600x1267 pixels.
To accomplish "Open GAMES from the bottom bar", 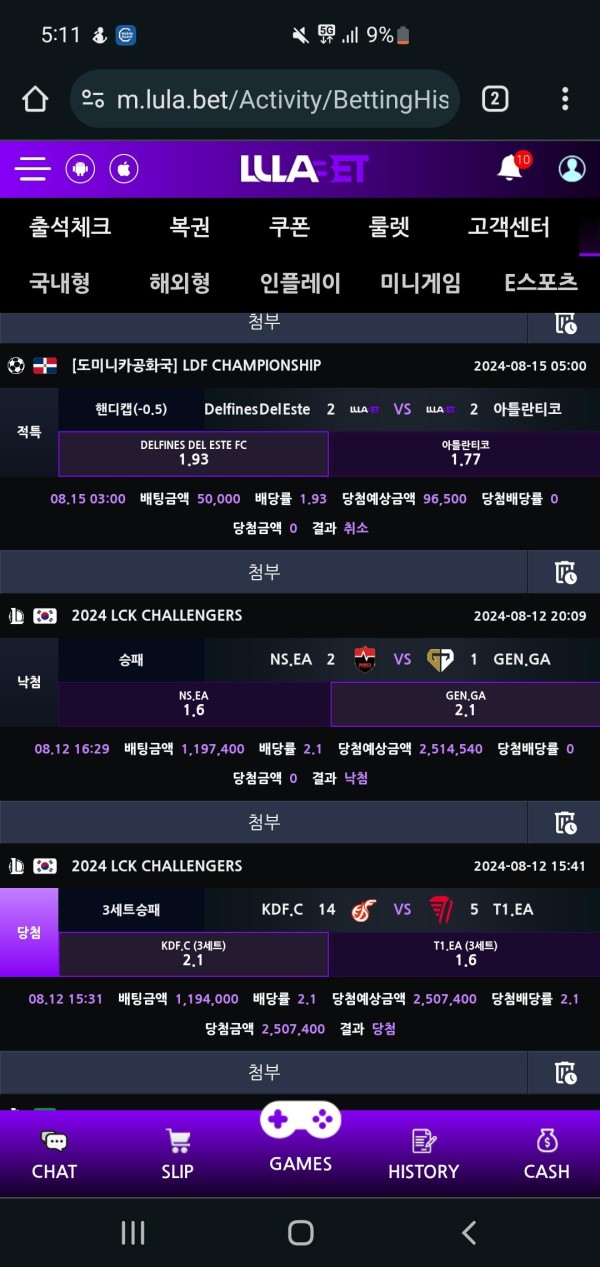I will [300, 1140].
